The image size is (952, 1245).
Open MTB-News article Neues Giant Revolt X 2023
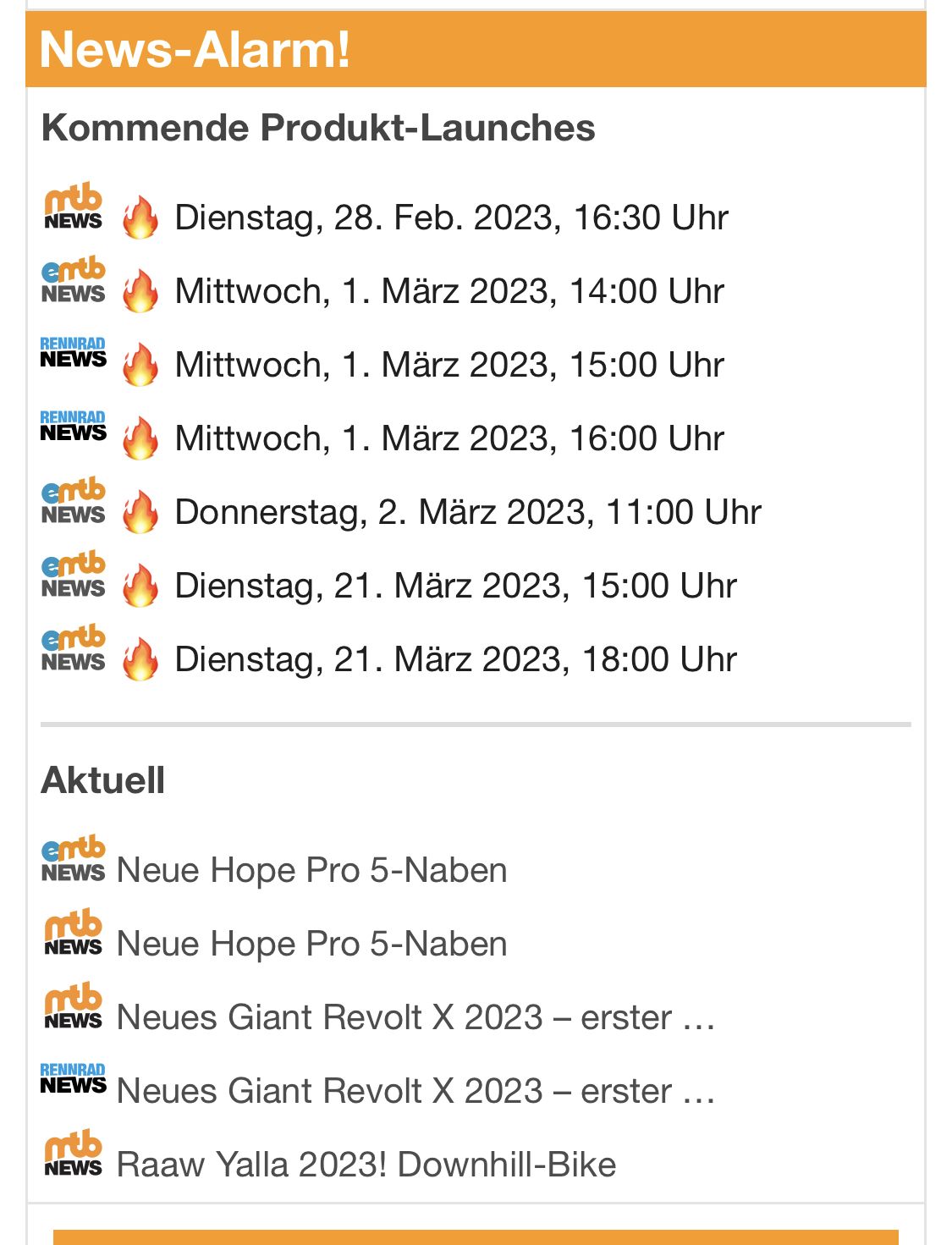(415, 1017)
